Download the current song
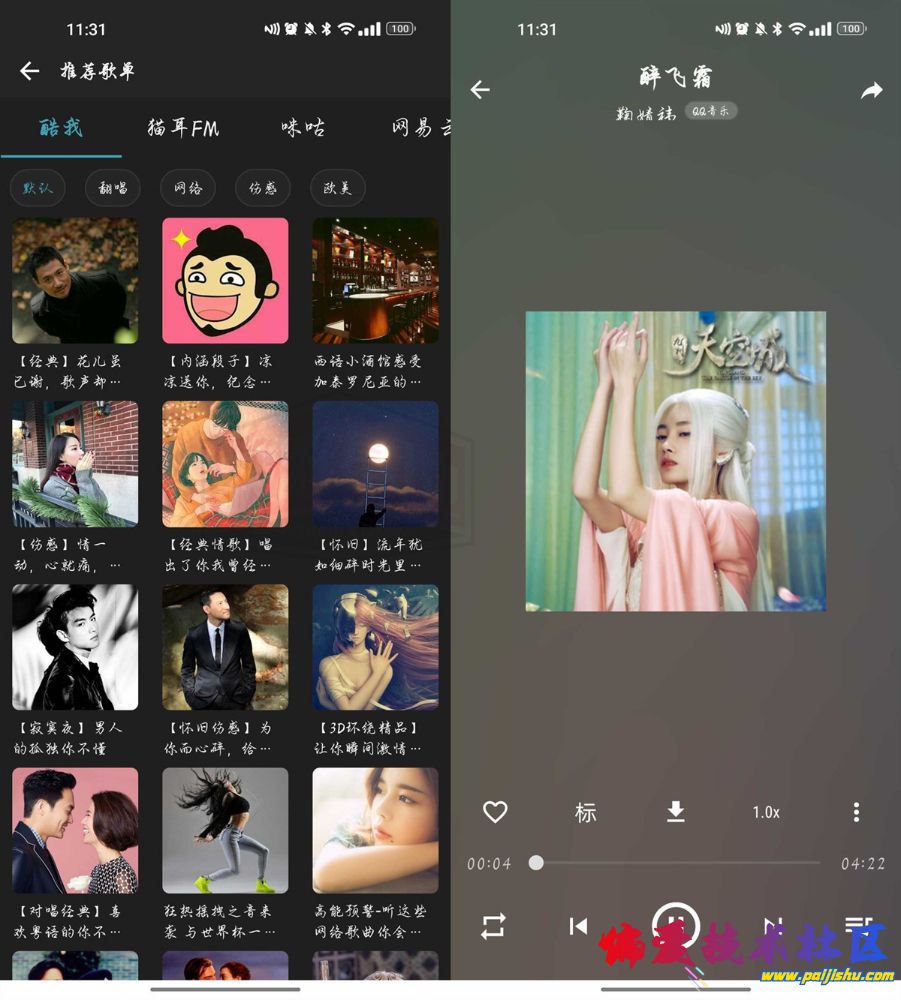This screenshot has height=1000, width=901. [676, 812]
